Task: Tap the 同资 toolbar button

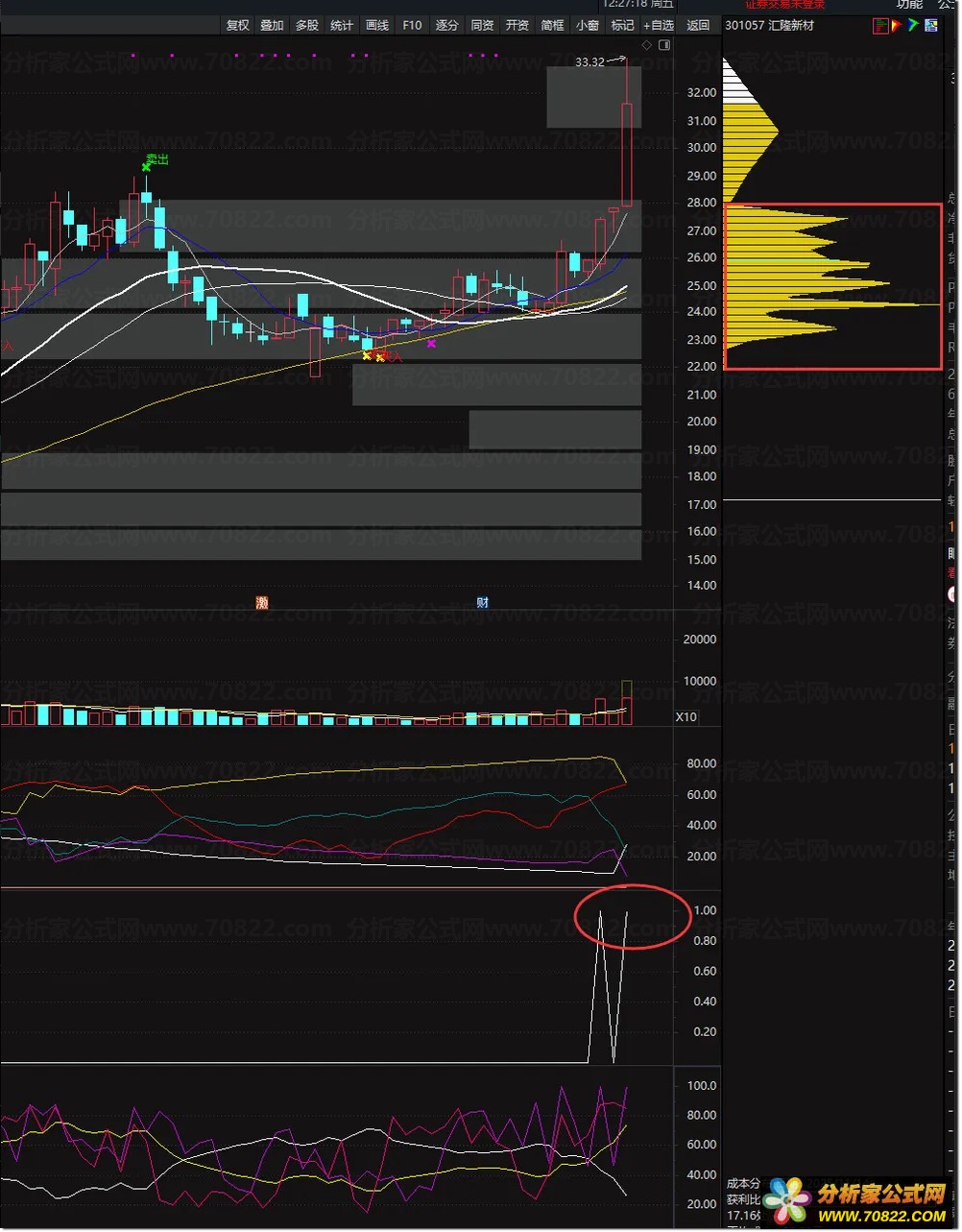Action: 482,25
